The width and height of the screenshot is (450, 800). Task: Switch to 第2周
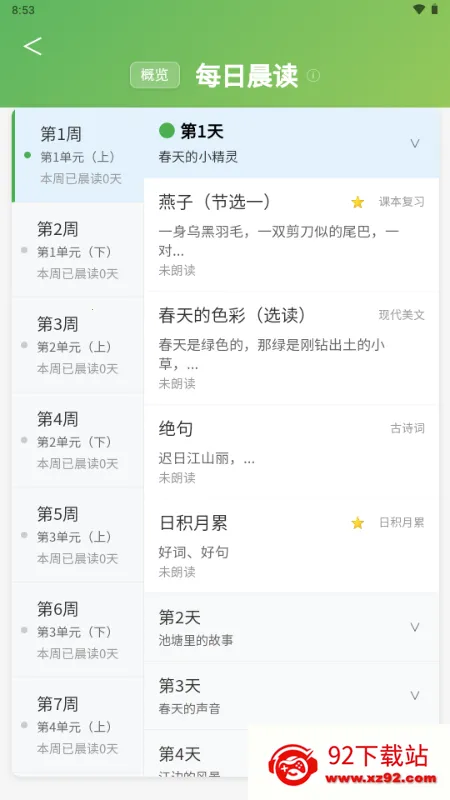tap(78, 250)
